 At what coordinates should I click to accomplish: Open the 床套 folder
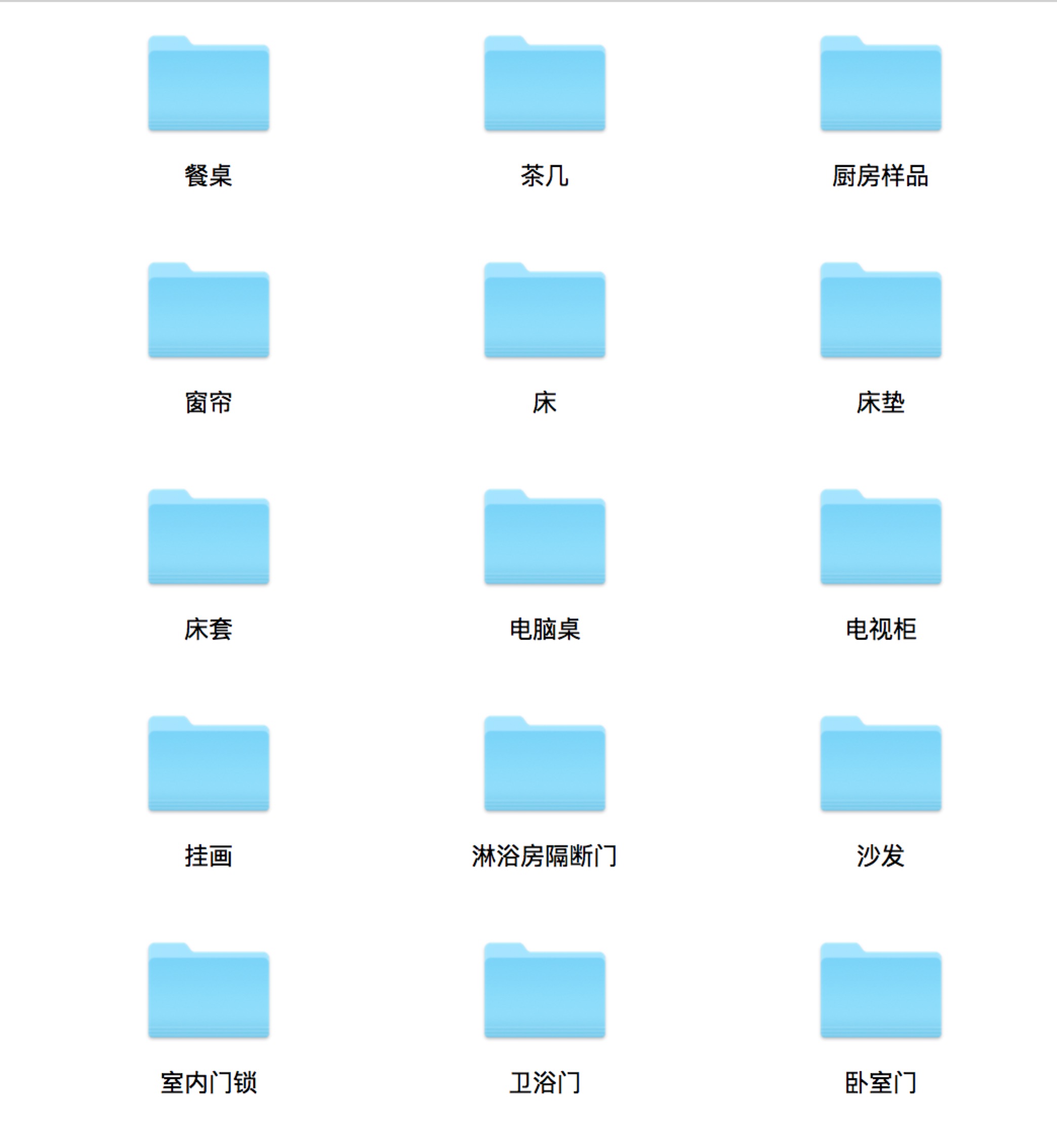click(x=208, y=538)
